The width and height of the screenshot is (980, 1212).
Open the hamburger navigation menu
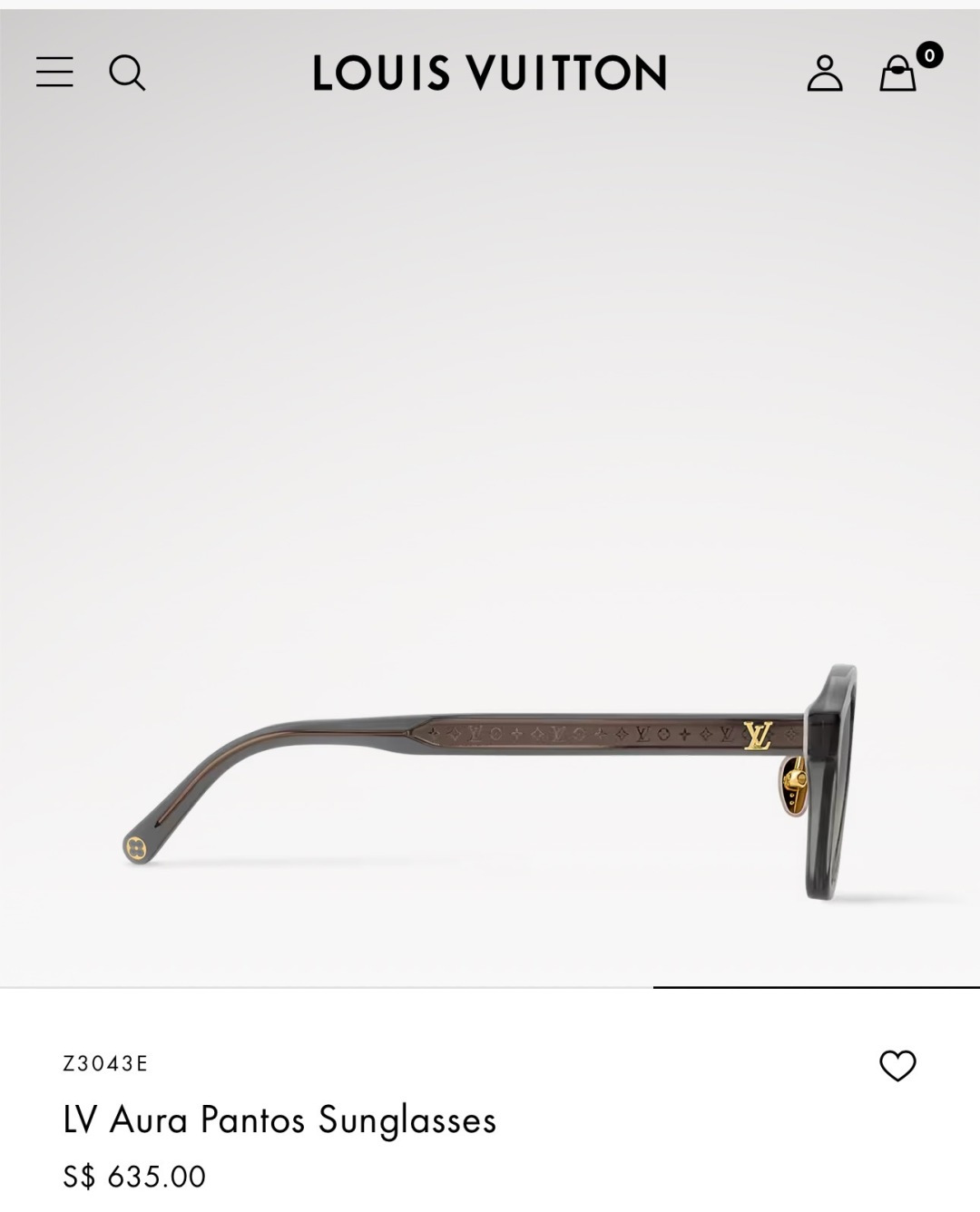tap(54, 72)
